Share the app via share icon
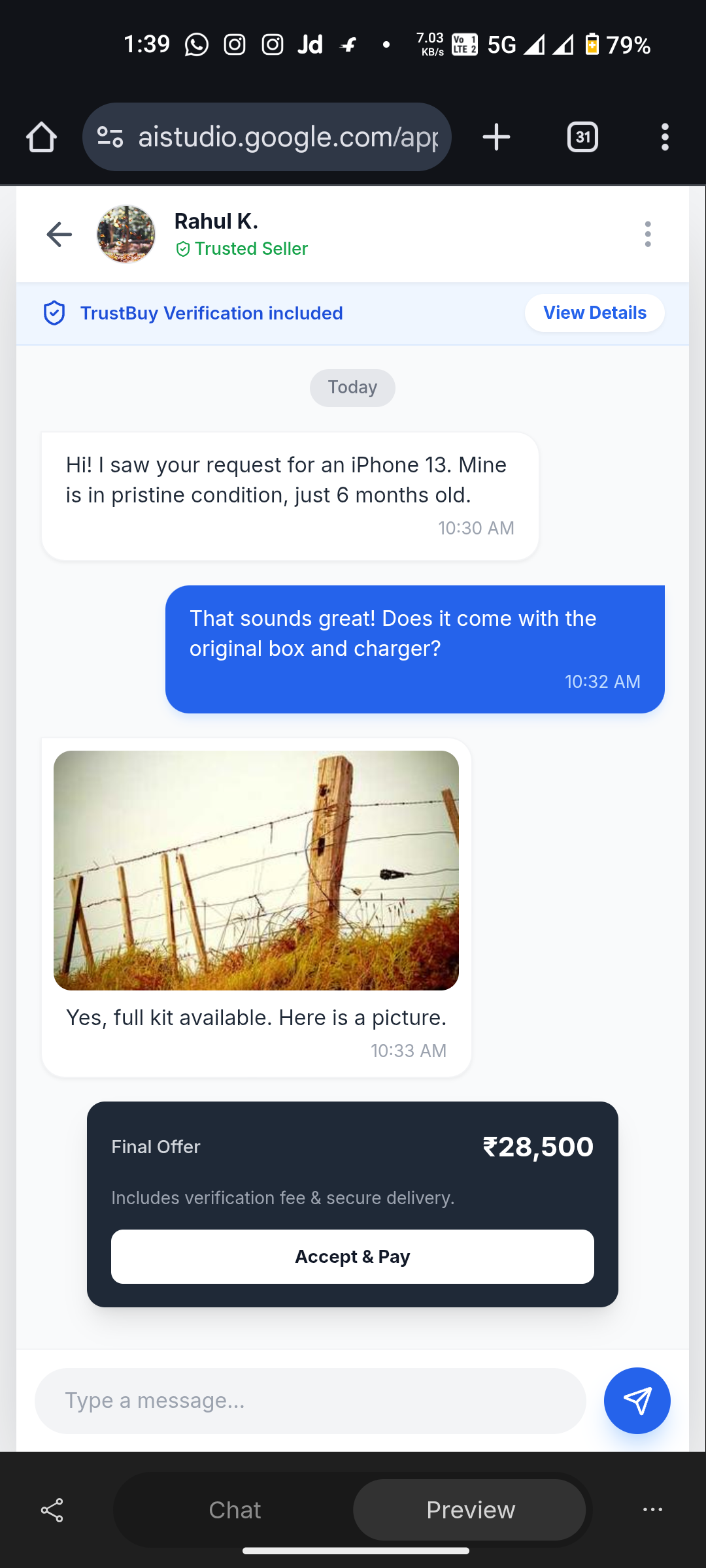This screenshot has width=706, height=1568. click(52, 1510)
